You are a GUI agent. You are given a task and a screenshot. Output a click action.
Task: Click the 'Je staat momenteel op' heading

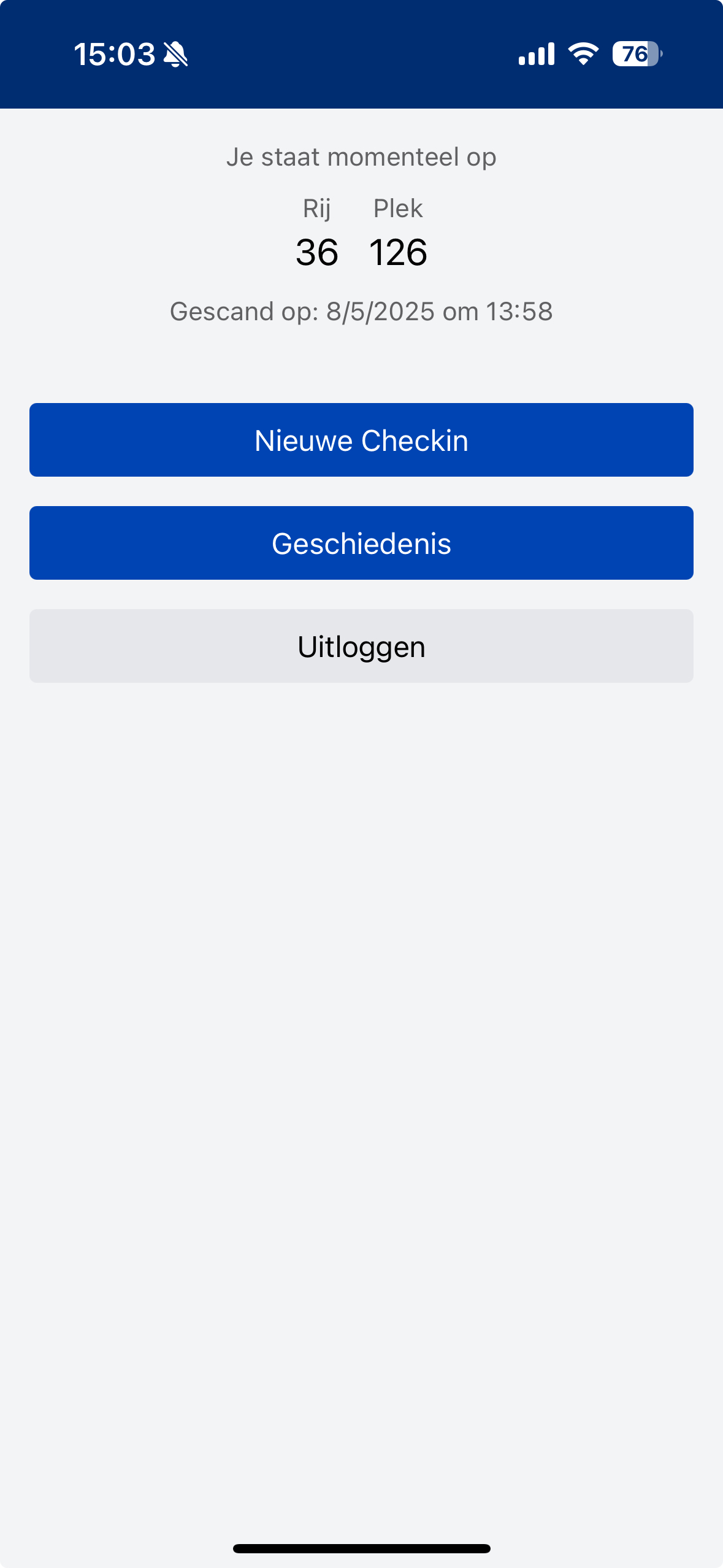pos(361,156)
